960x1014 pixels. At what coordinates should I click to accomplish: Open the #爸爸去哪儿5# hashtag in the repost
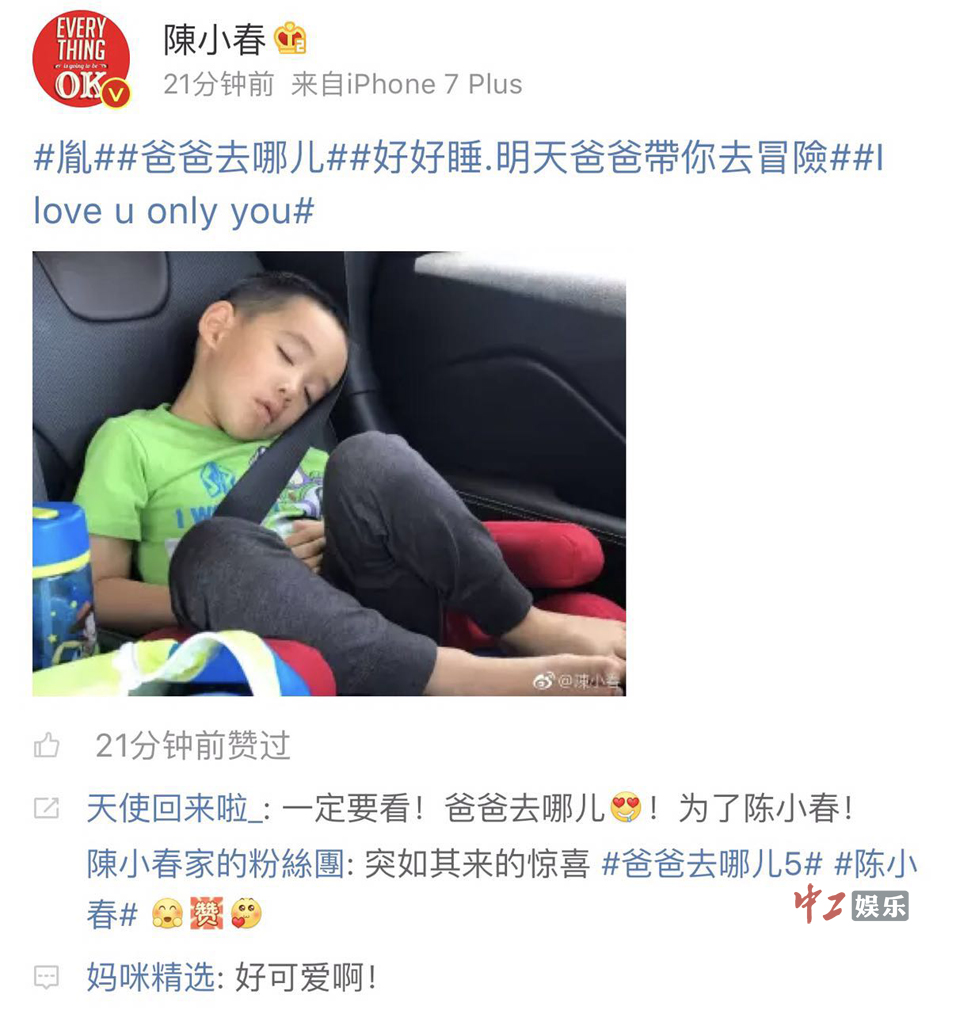tap(711, 863)
